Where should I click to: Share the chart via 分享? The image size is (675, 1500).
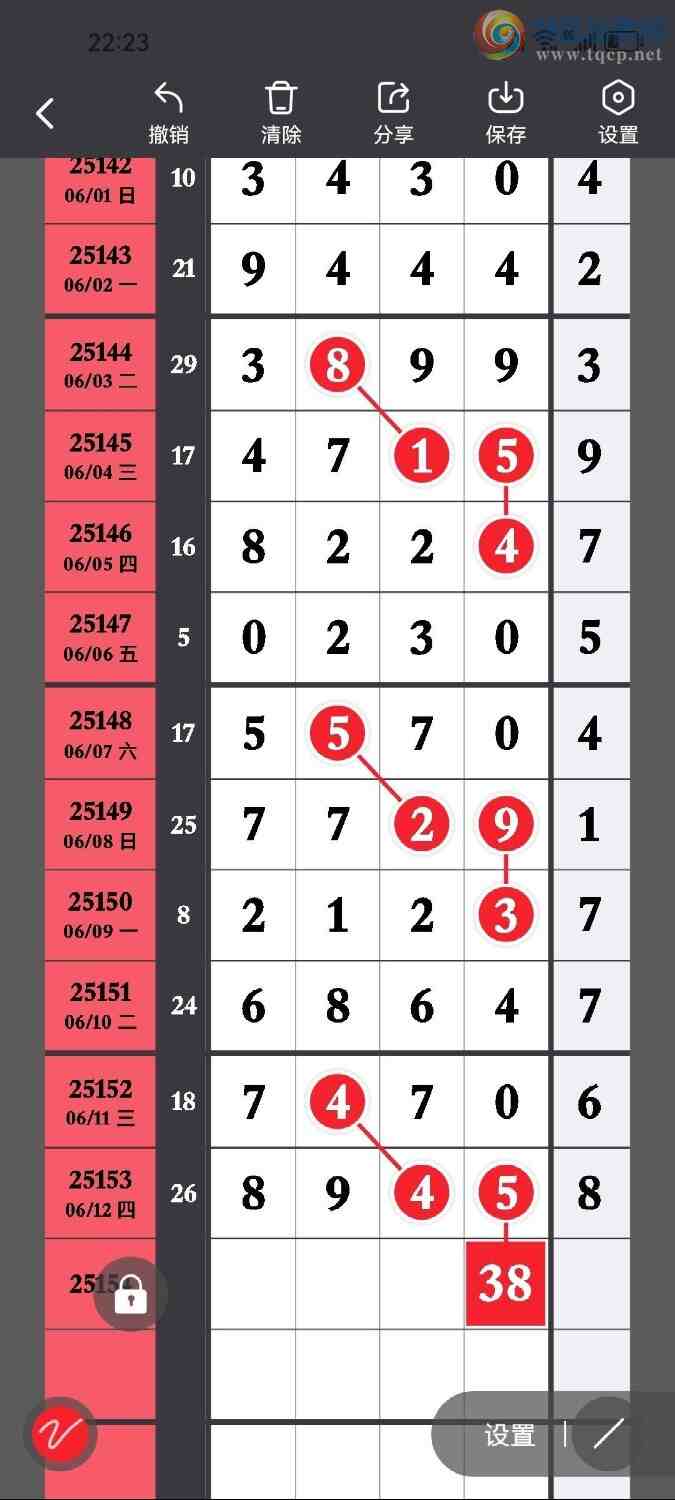(x=393, y=113)
